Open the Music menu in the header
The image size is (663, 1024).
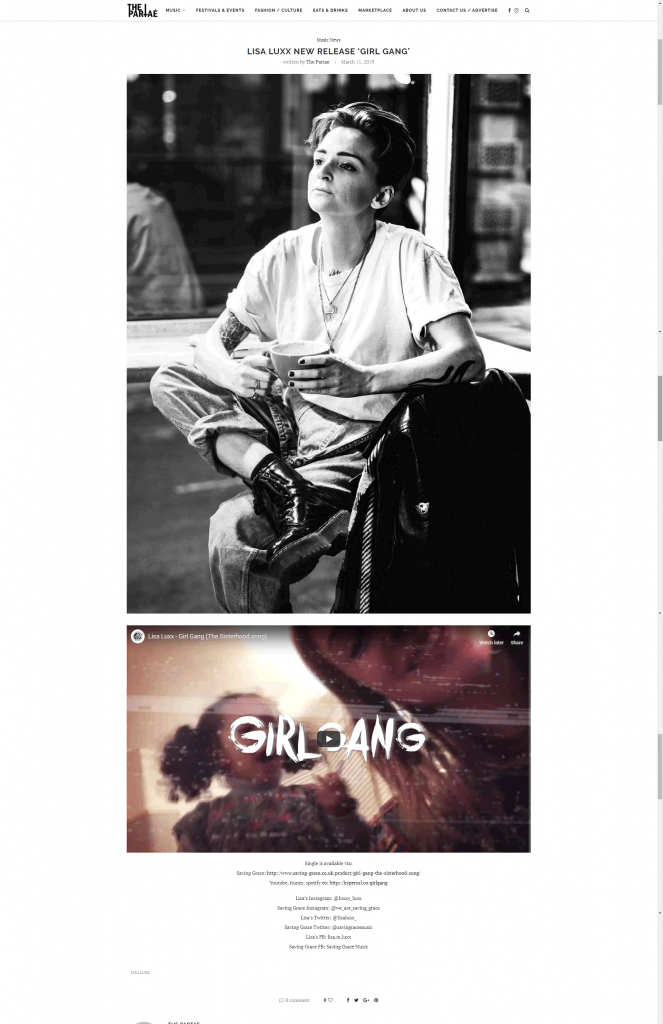point(174,10)
